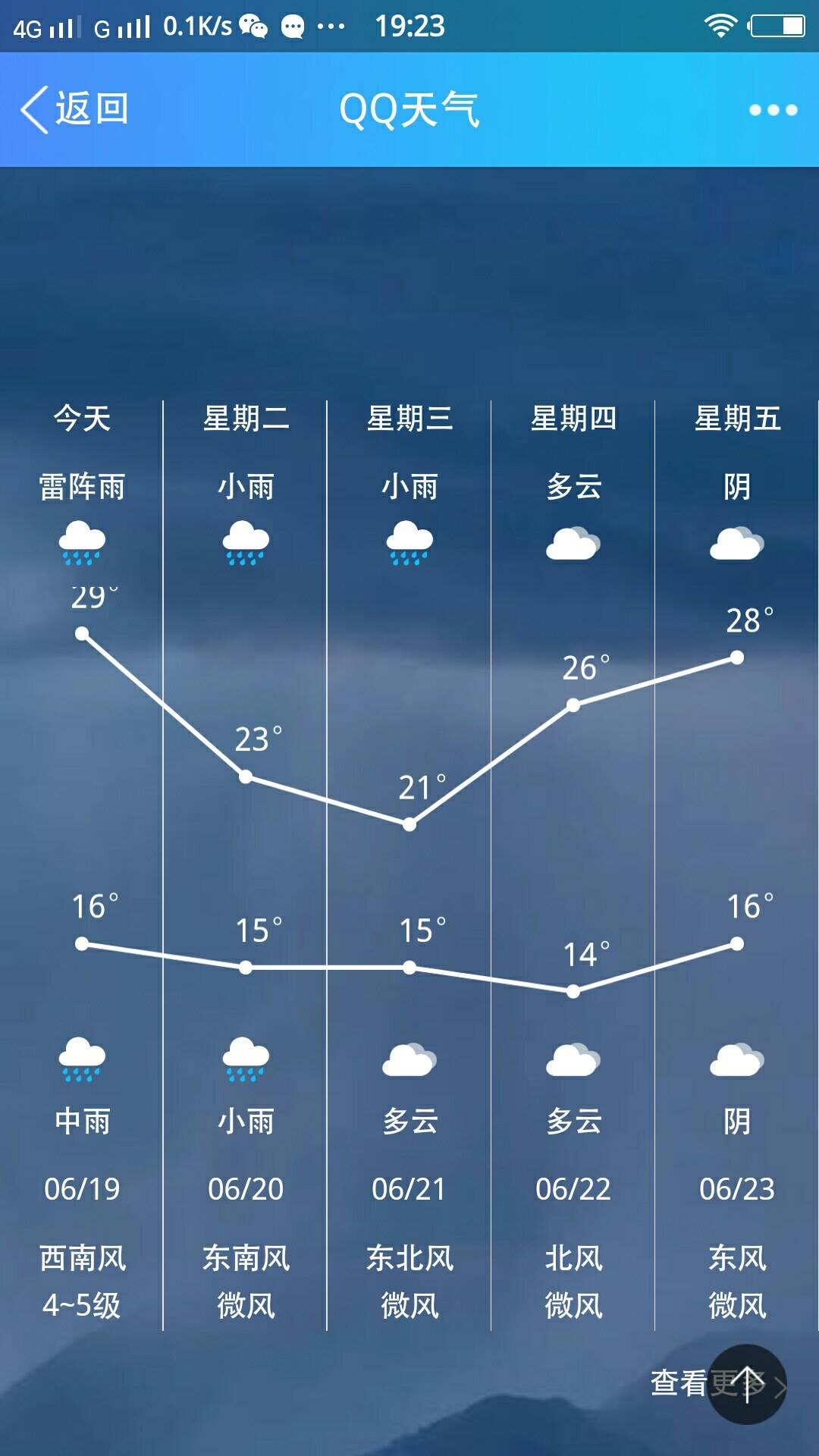
Task: Tap the 返回 back button
Action: (74, 109)
